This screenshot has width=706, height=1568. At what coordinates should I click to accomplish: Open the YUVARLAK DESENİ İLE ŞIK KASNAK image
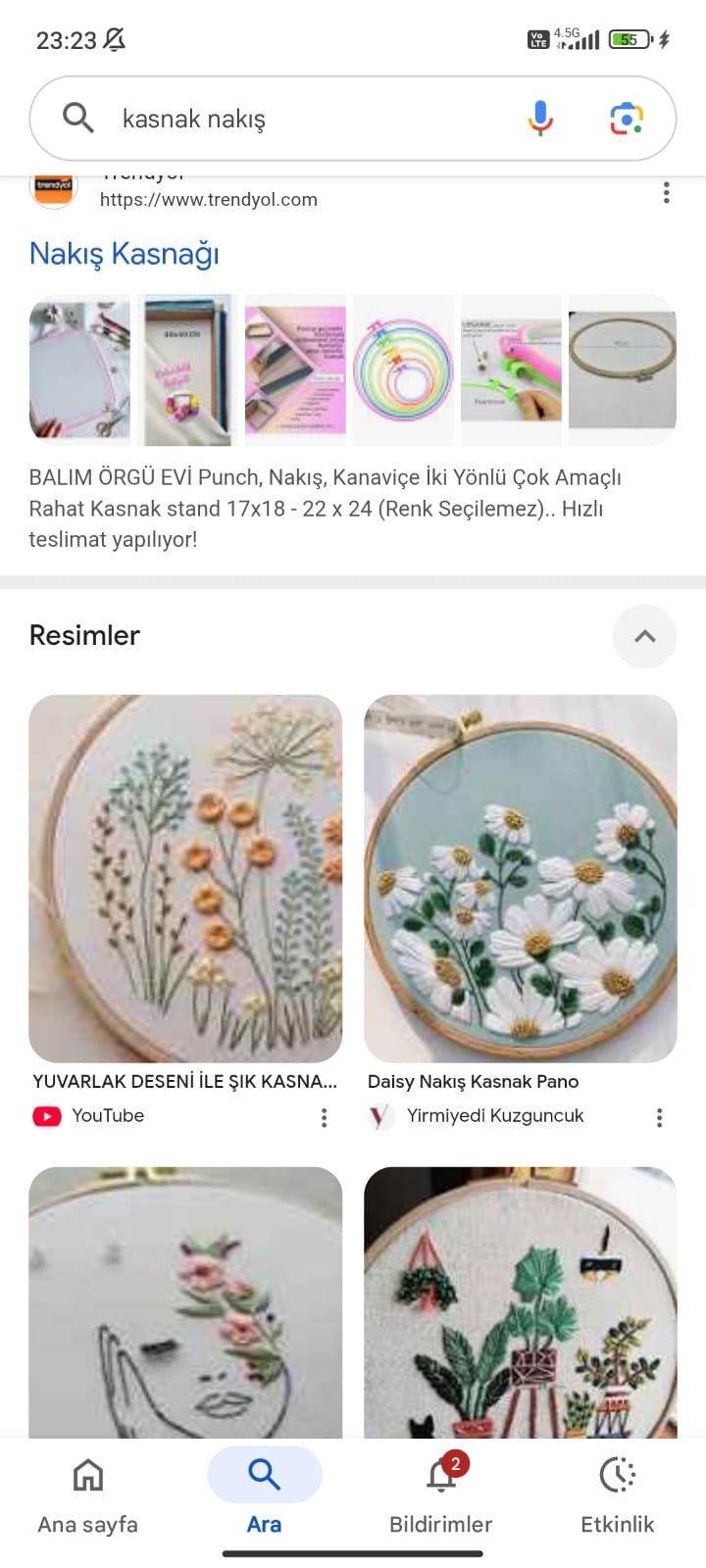pyautogui.click(x=185, y=878)
